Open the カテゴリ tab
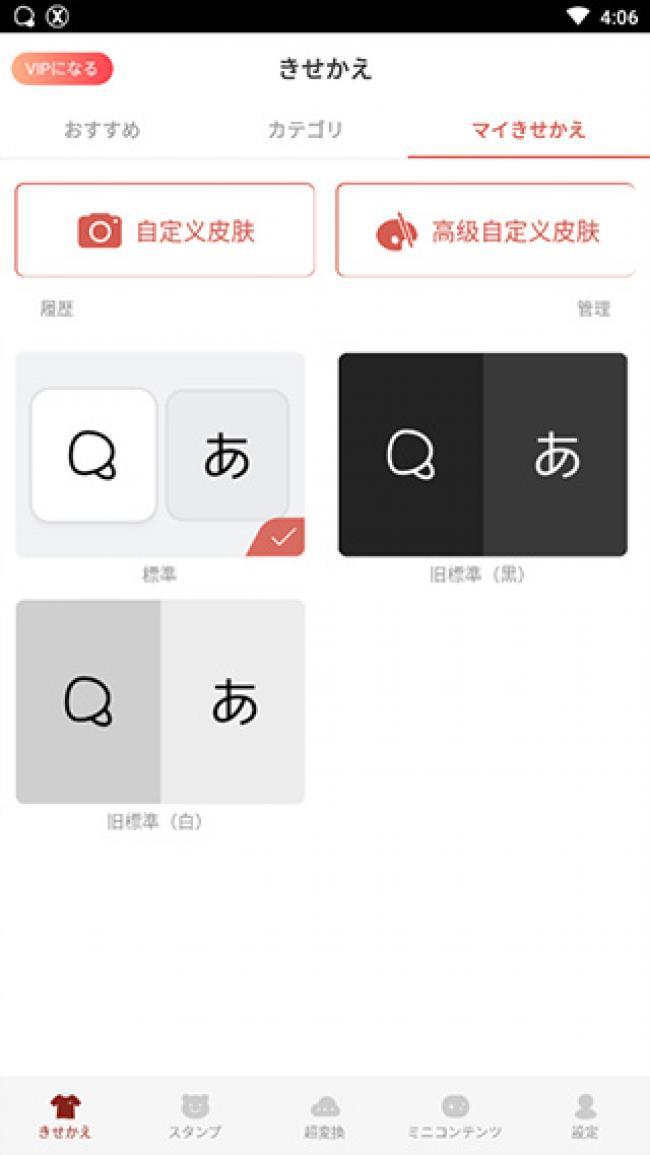This screenshot has height=1155, width=650. [x=305, y=130]
